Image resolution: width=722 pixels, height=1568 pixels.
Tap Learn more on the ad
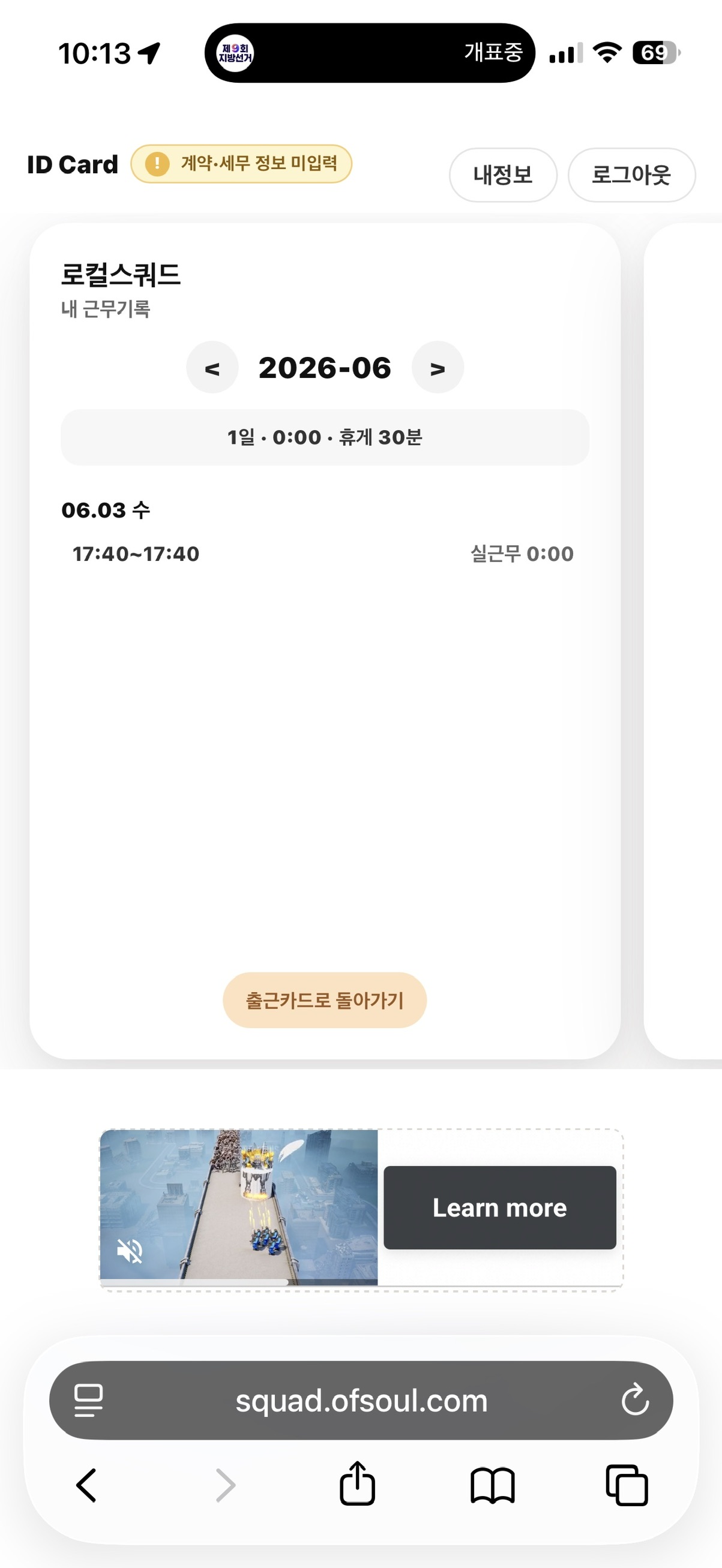pyautogui.click(x=500, y=1207)
